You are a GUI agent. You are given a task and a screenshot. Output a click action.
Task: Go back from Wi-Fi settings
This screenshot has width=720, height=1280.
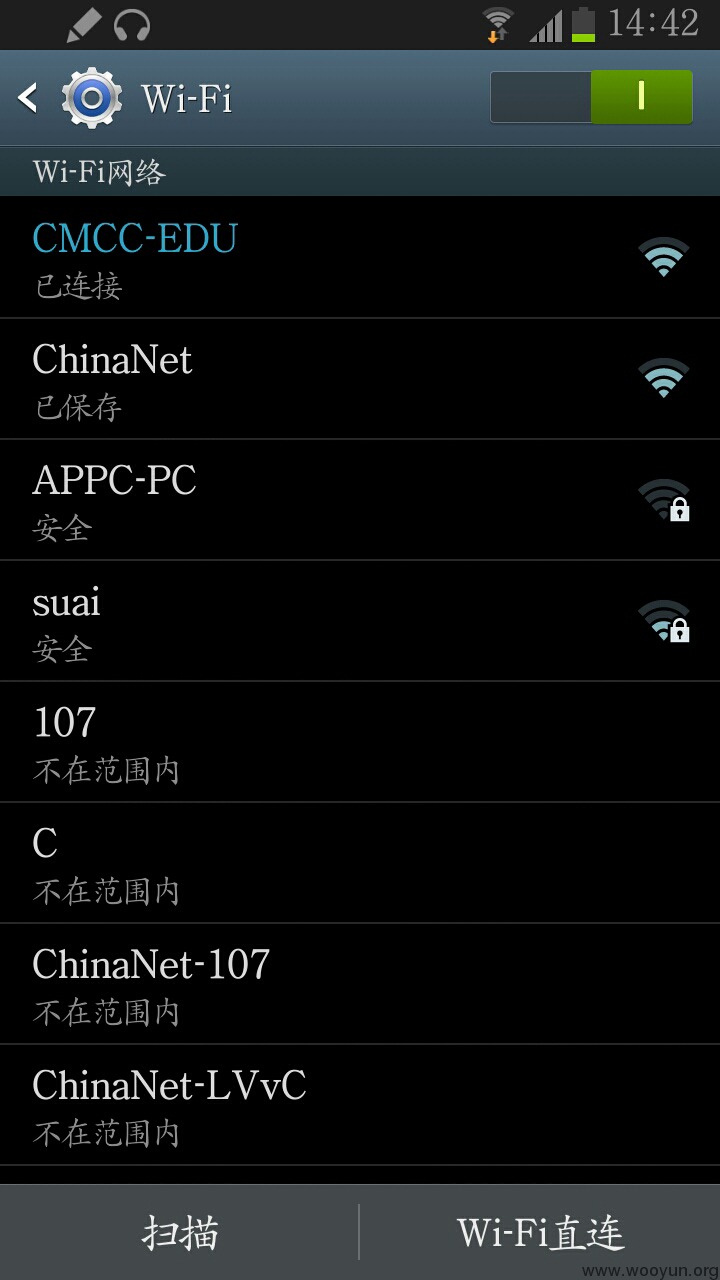pyautogui.click(x=28, y=98)
